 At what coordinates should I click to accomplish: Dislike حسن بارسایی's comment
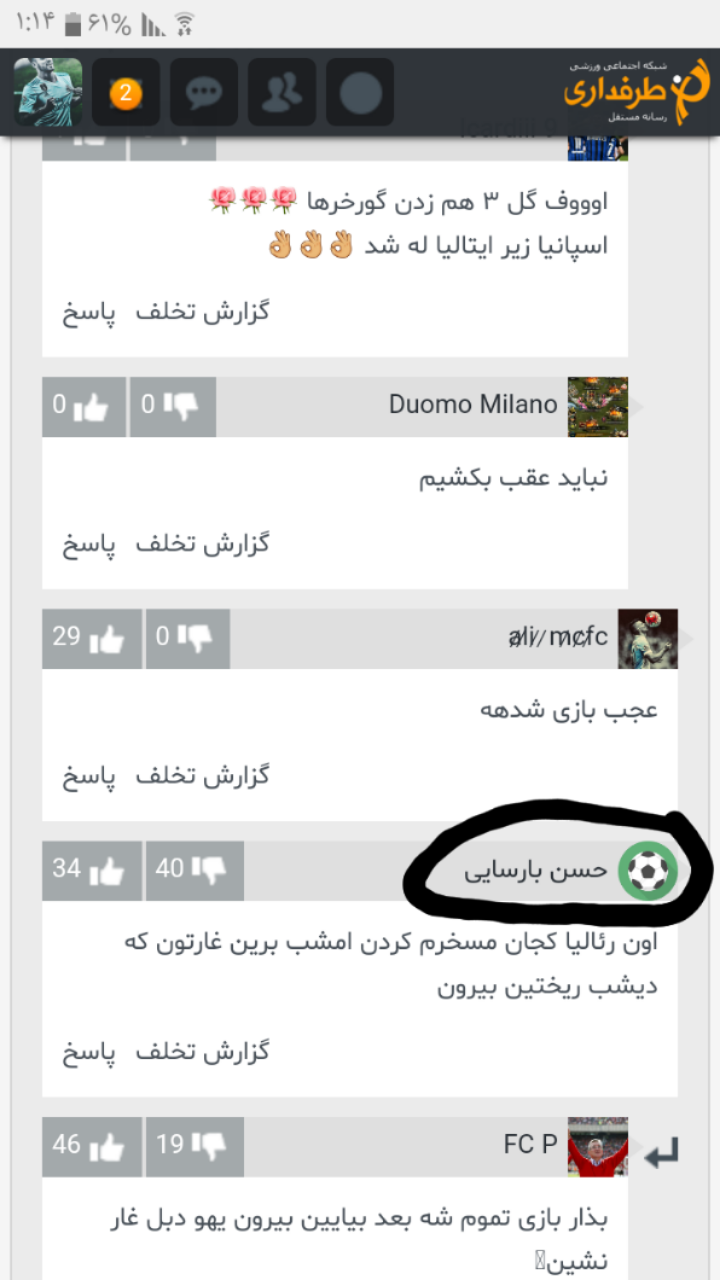click(194, 871)
